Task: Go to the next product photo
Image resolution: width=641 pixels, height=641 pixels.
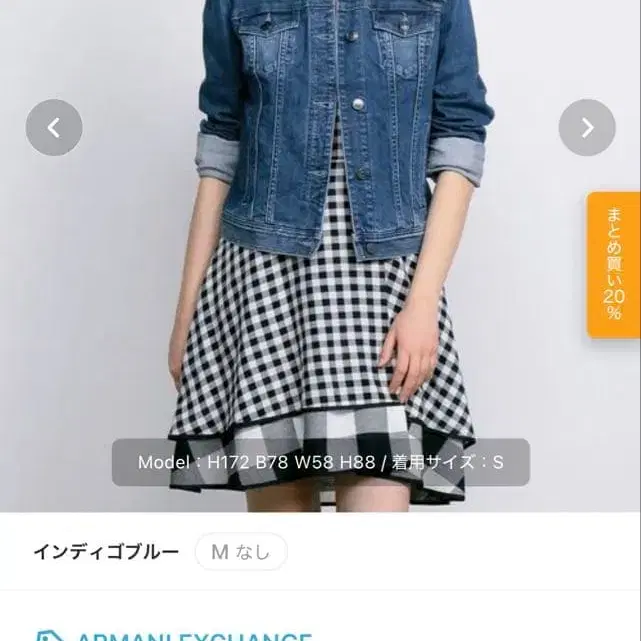Action: 587,127
